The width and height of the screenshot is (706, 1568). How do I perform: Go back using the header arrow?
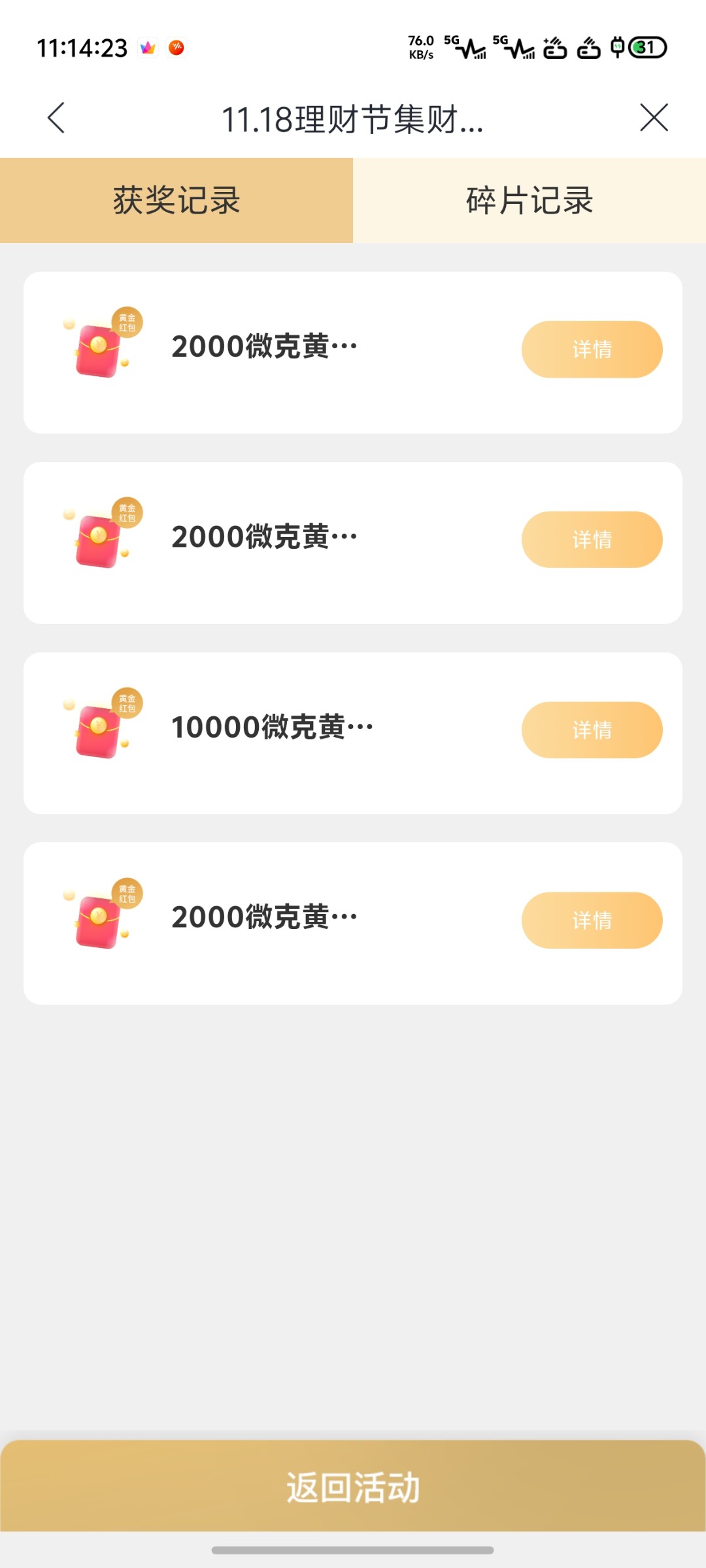(x=57, y=118)
